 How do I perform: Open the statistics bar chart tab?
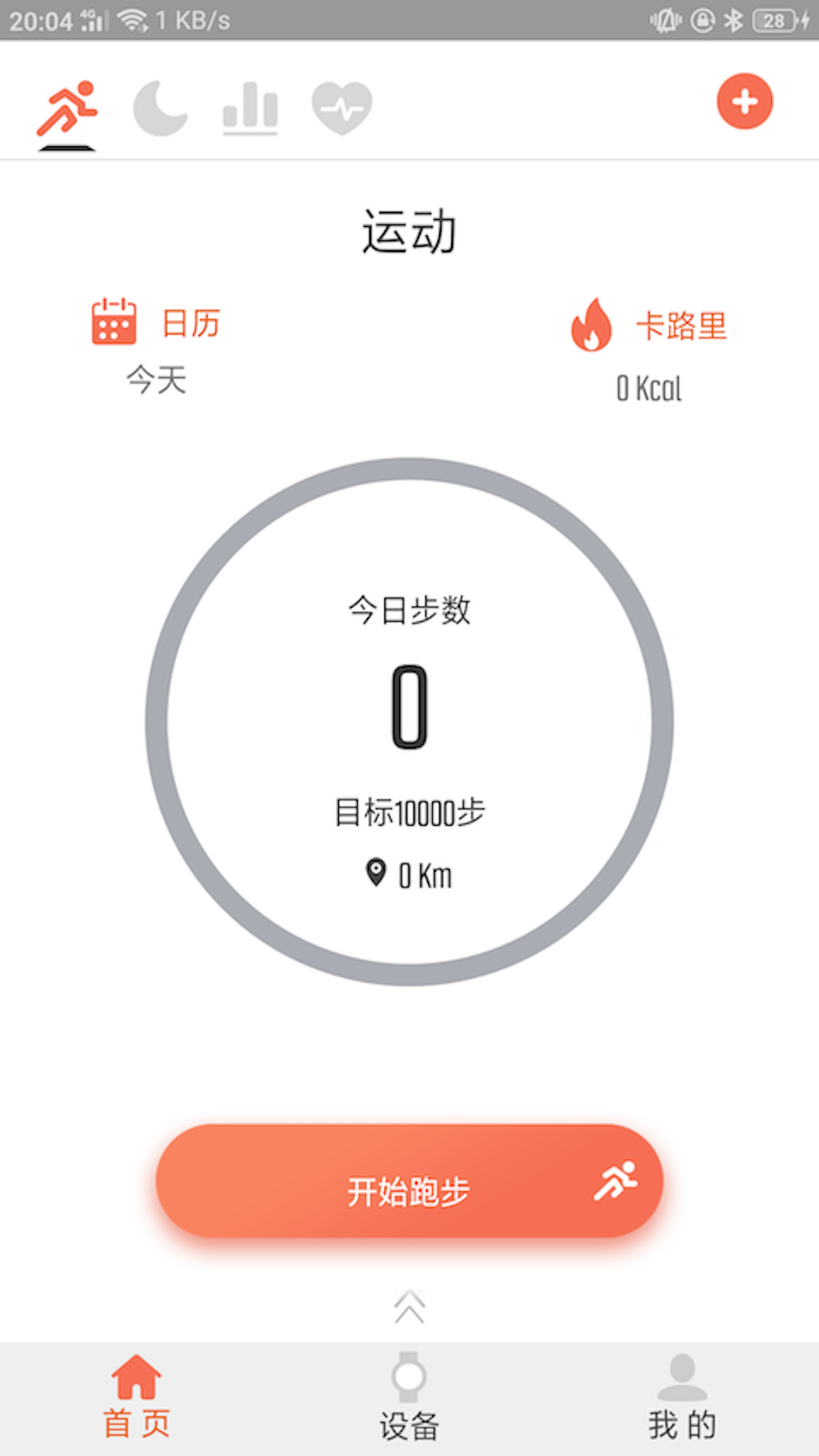250,108
